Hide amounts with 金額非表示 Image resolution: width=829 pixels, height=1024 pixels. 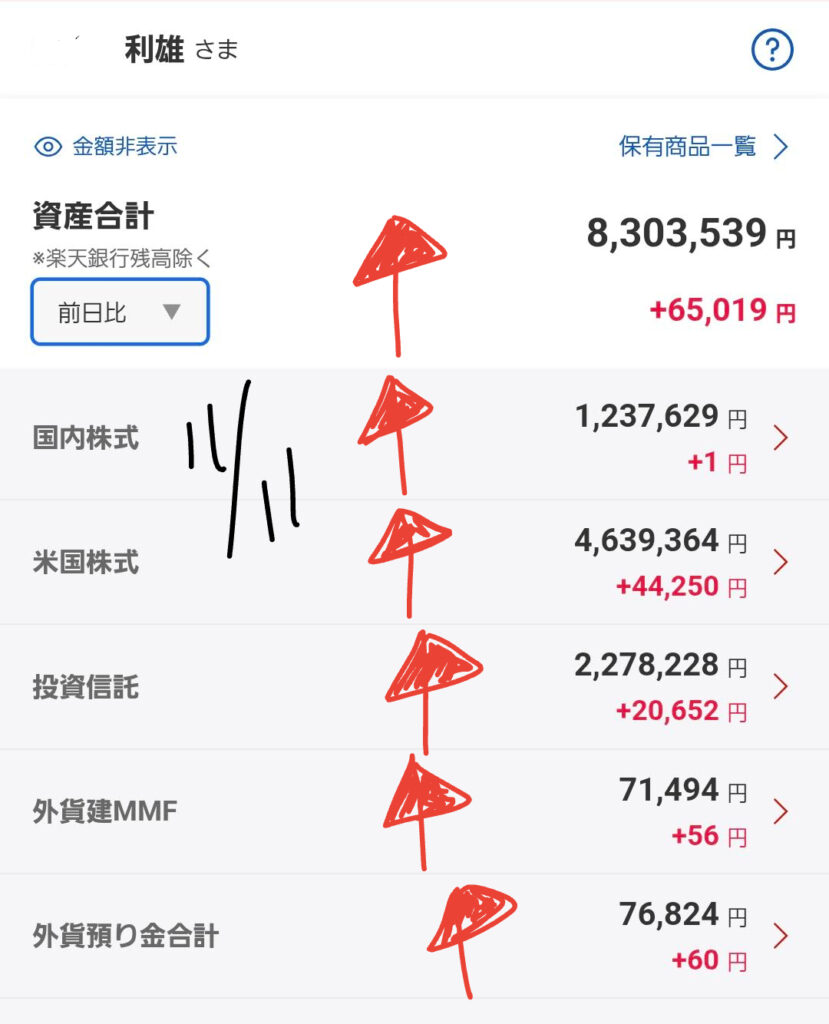[106, 147]
